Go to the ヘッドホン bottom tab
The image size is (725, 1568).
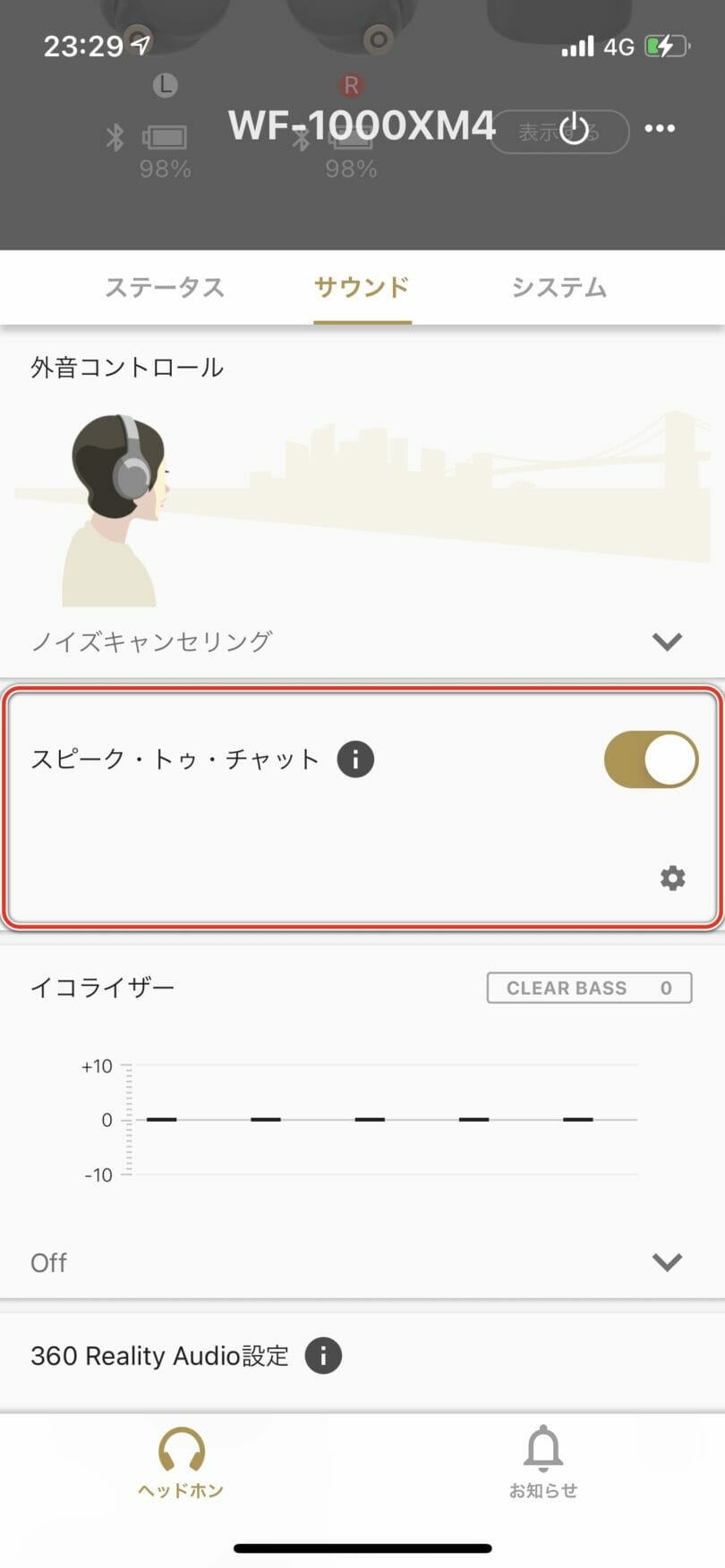[182, 1462]
